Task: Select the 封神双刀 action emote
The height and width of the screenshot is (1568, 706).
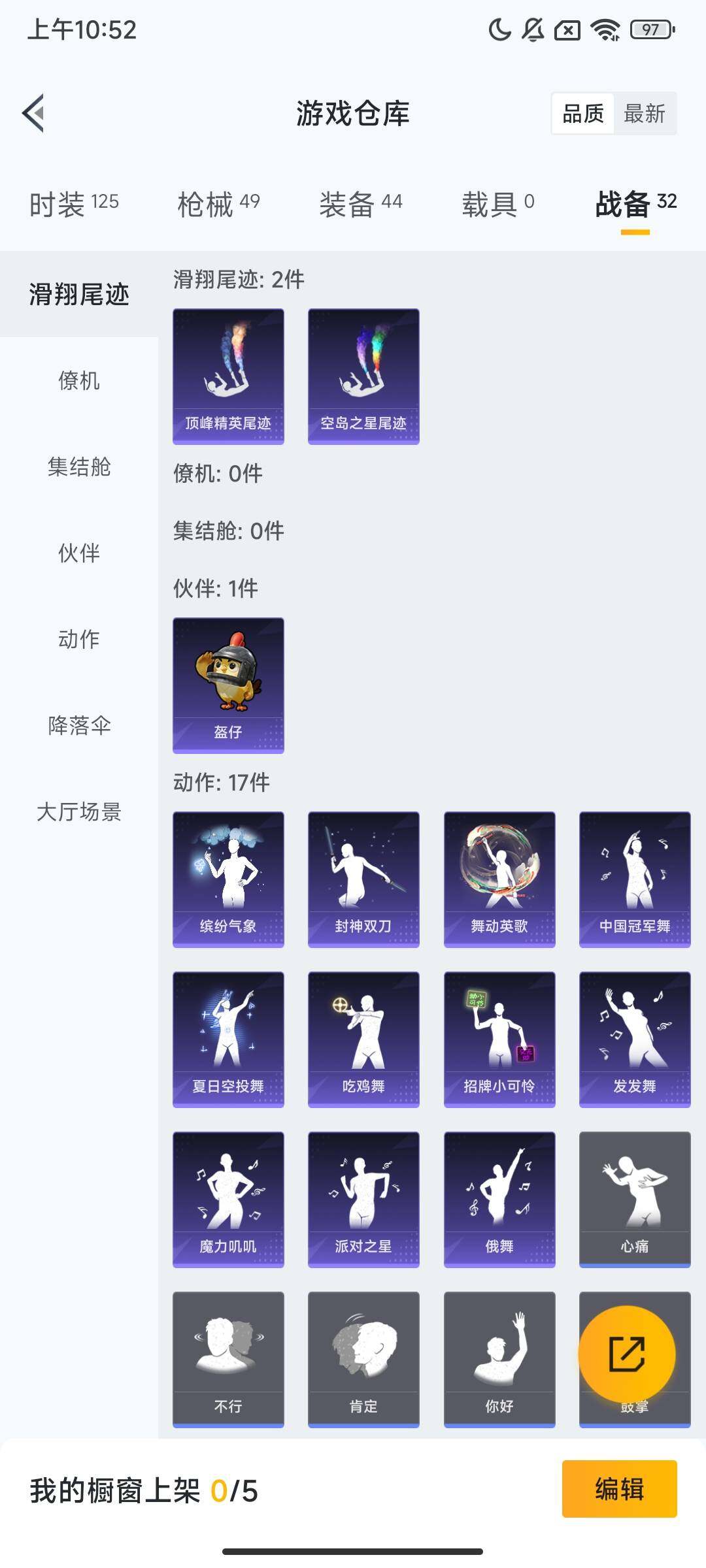Action: (x=362, y=879)
